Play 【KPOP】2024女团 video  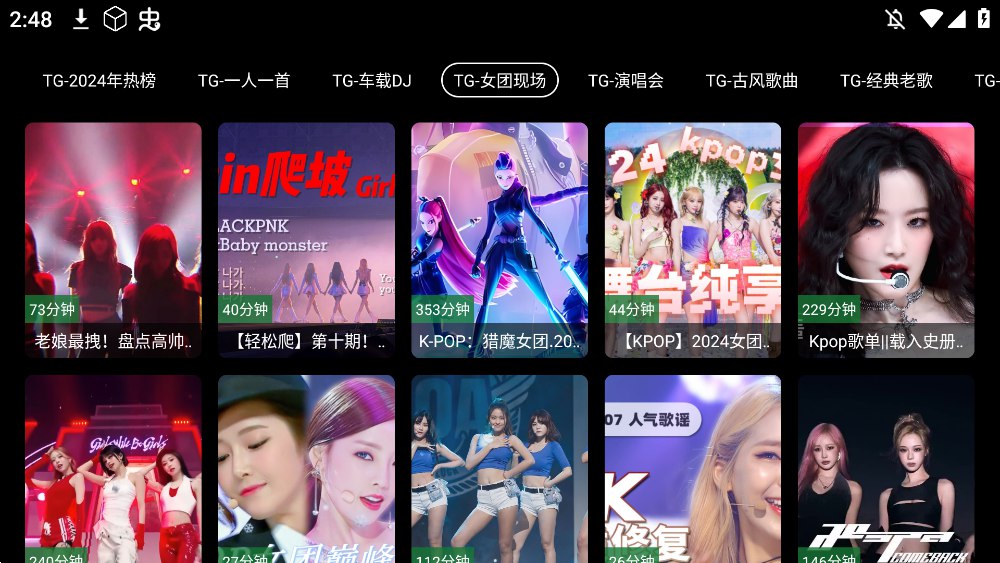pyautogui.click(x=692, y=240)
